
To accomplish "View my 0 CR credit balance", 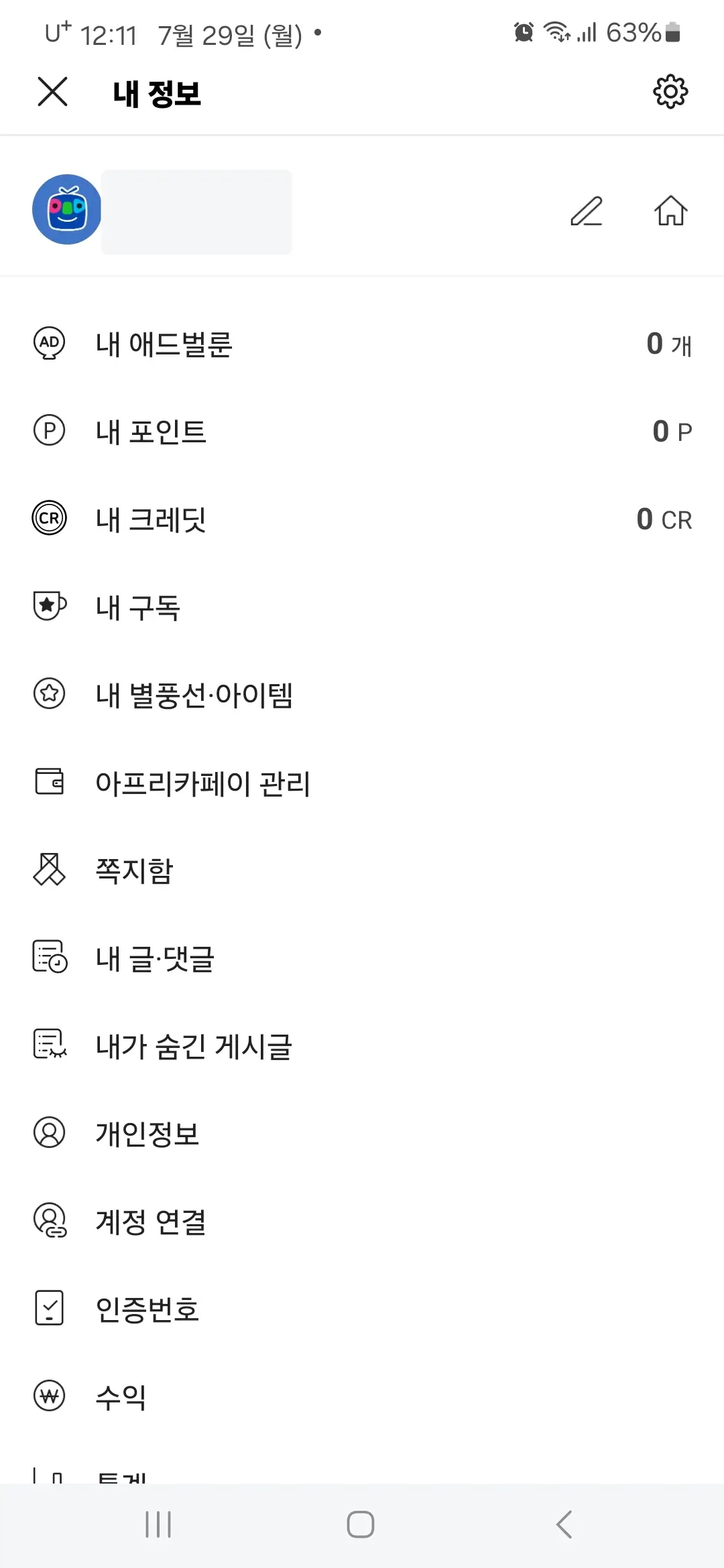I will click(662, 518).
